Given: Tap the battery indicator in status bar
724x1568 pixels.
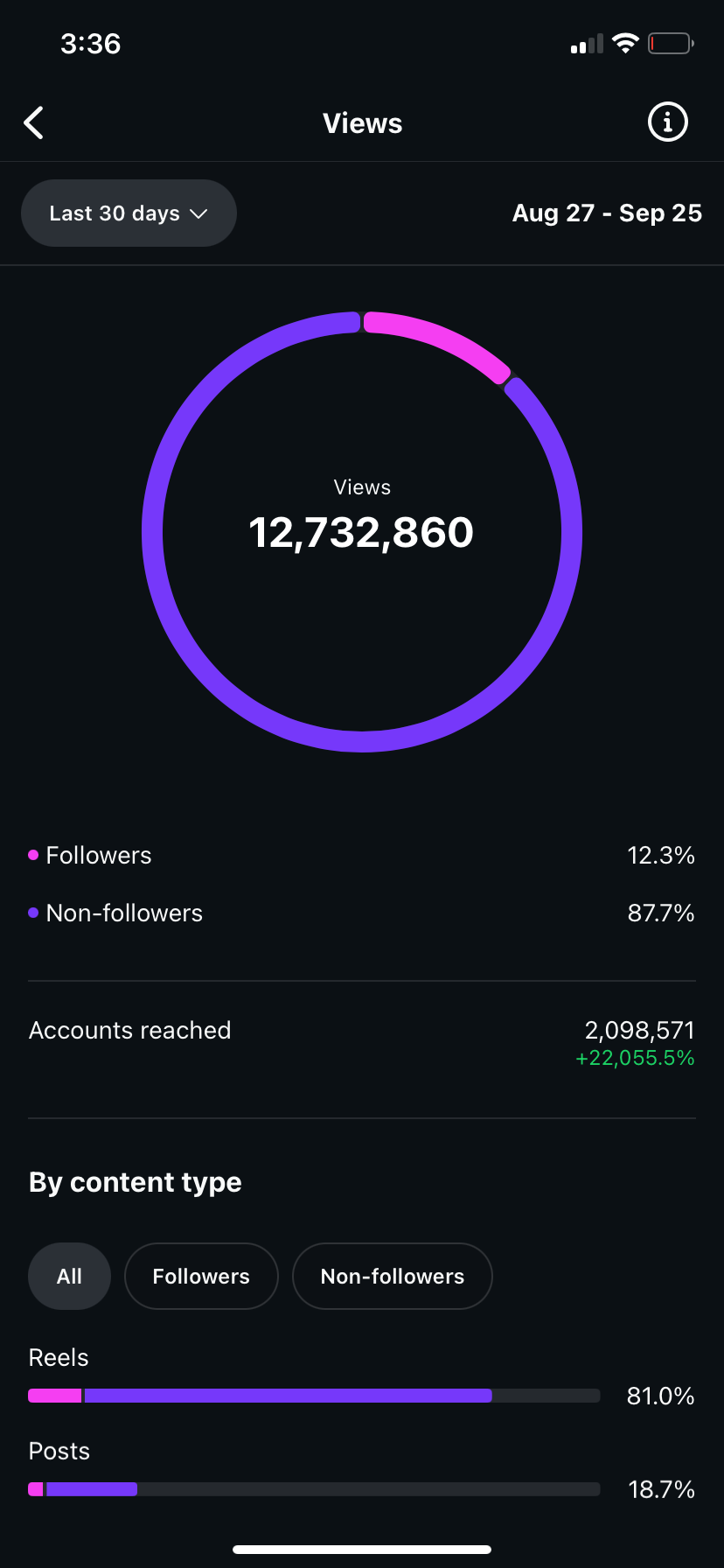Looking at the screenshot, I should tap(670, 43).
